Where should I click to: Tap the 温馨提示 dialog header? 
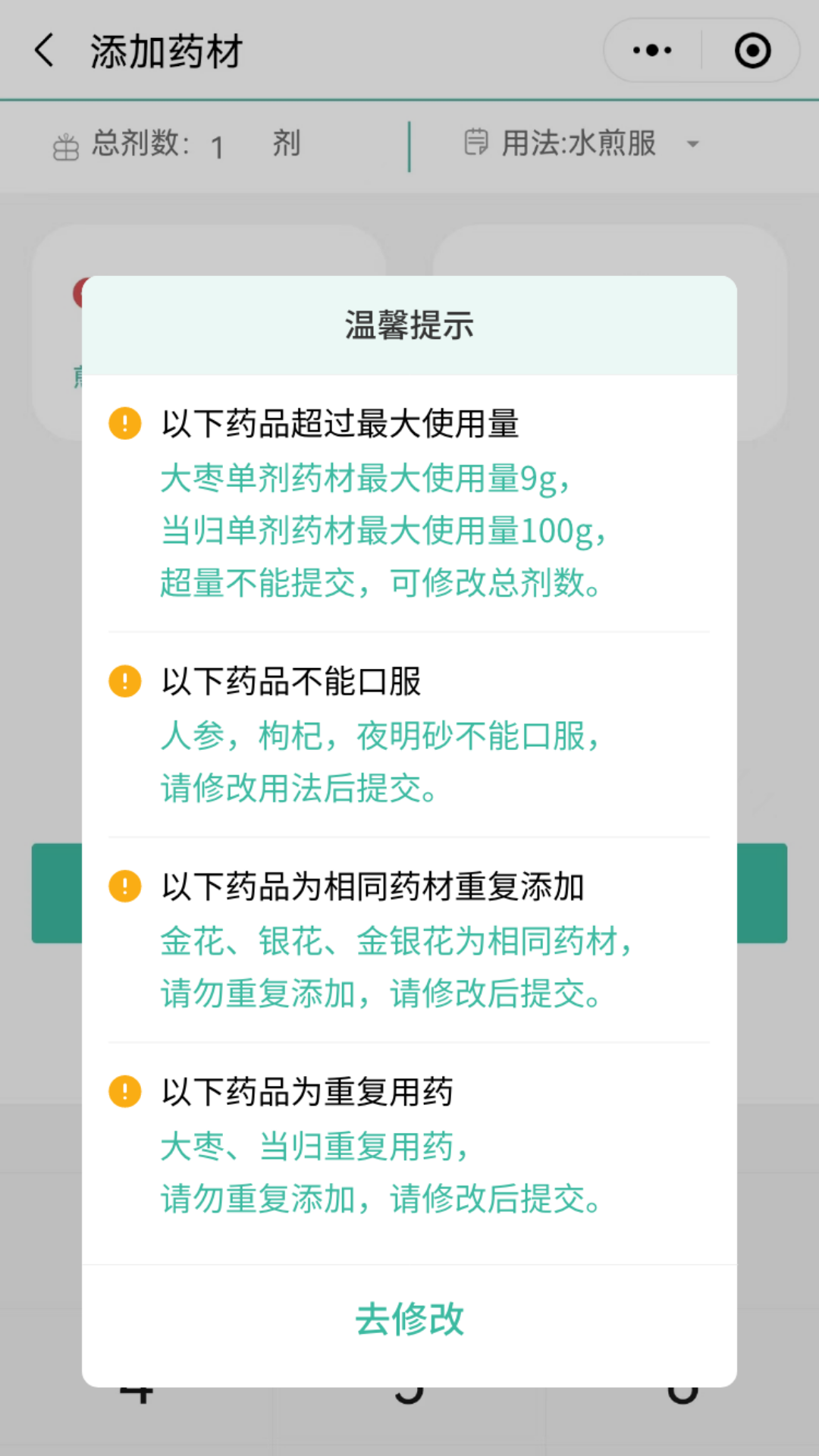click(x=409, y=325)
